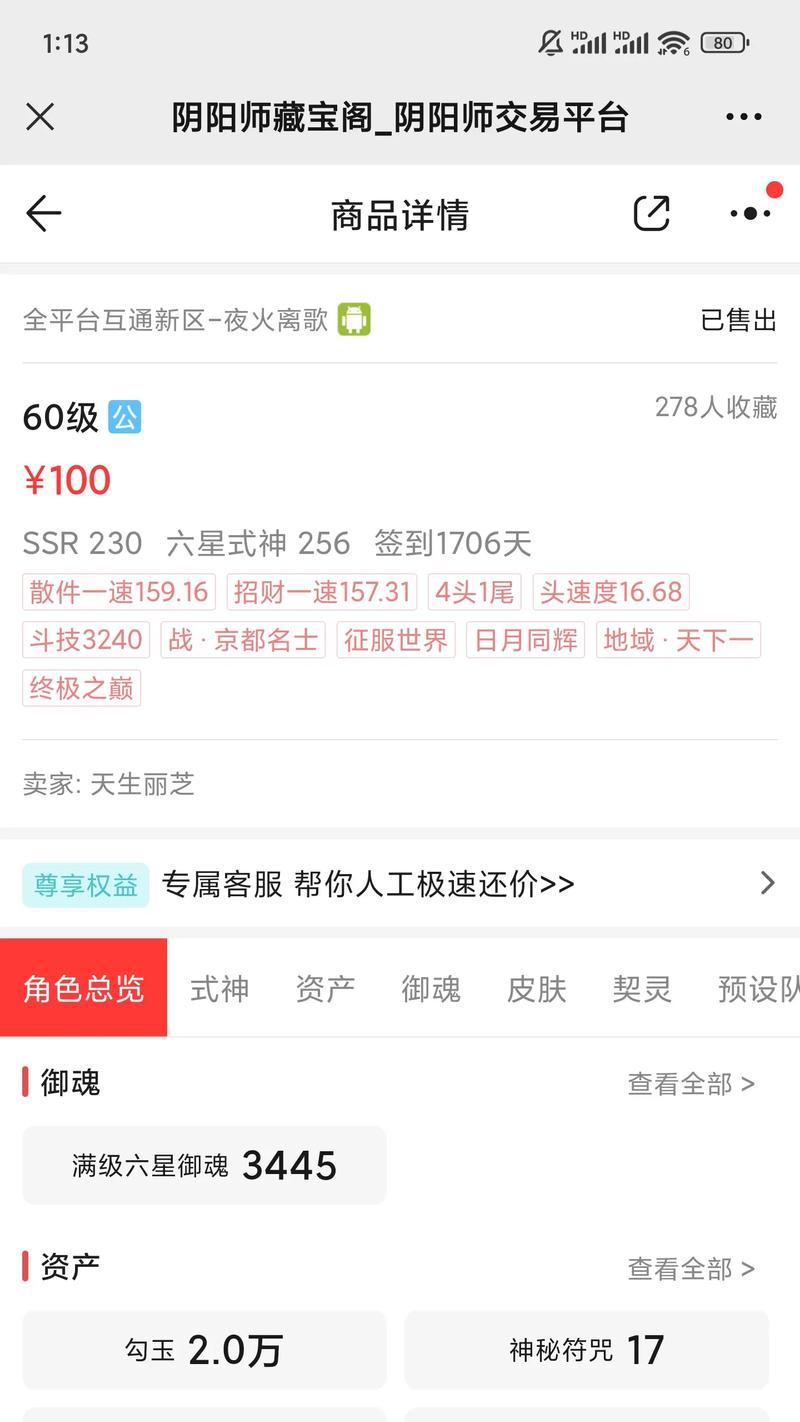
Task: Switch to the 式神 tab
Action: tap(220, 989)
